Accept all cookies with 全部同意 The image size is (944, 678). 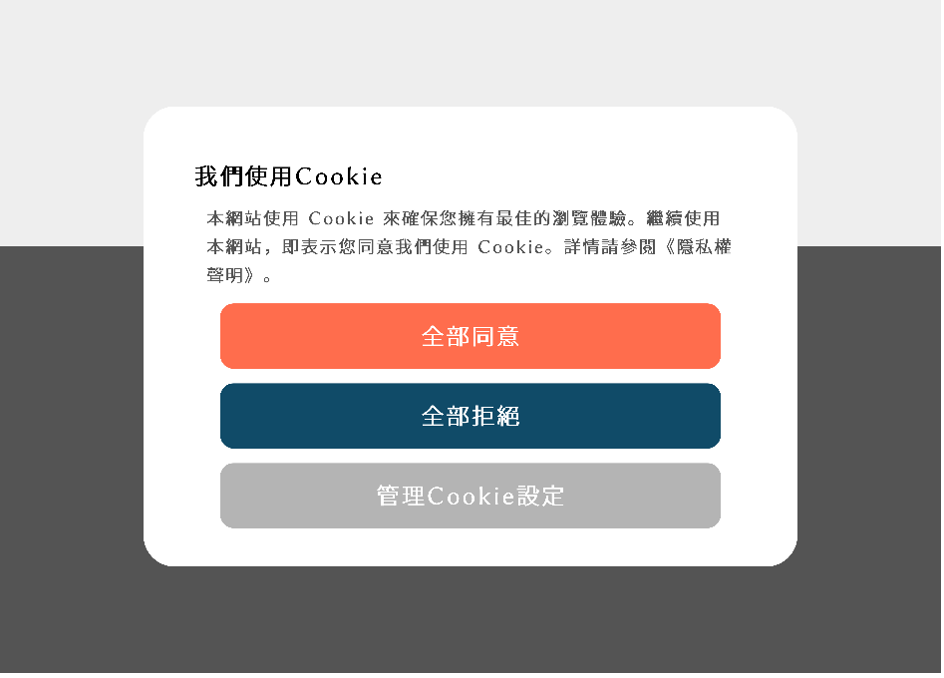click(470, 336)
